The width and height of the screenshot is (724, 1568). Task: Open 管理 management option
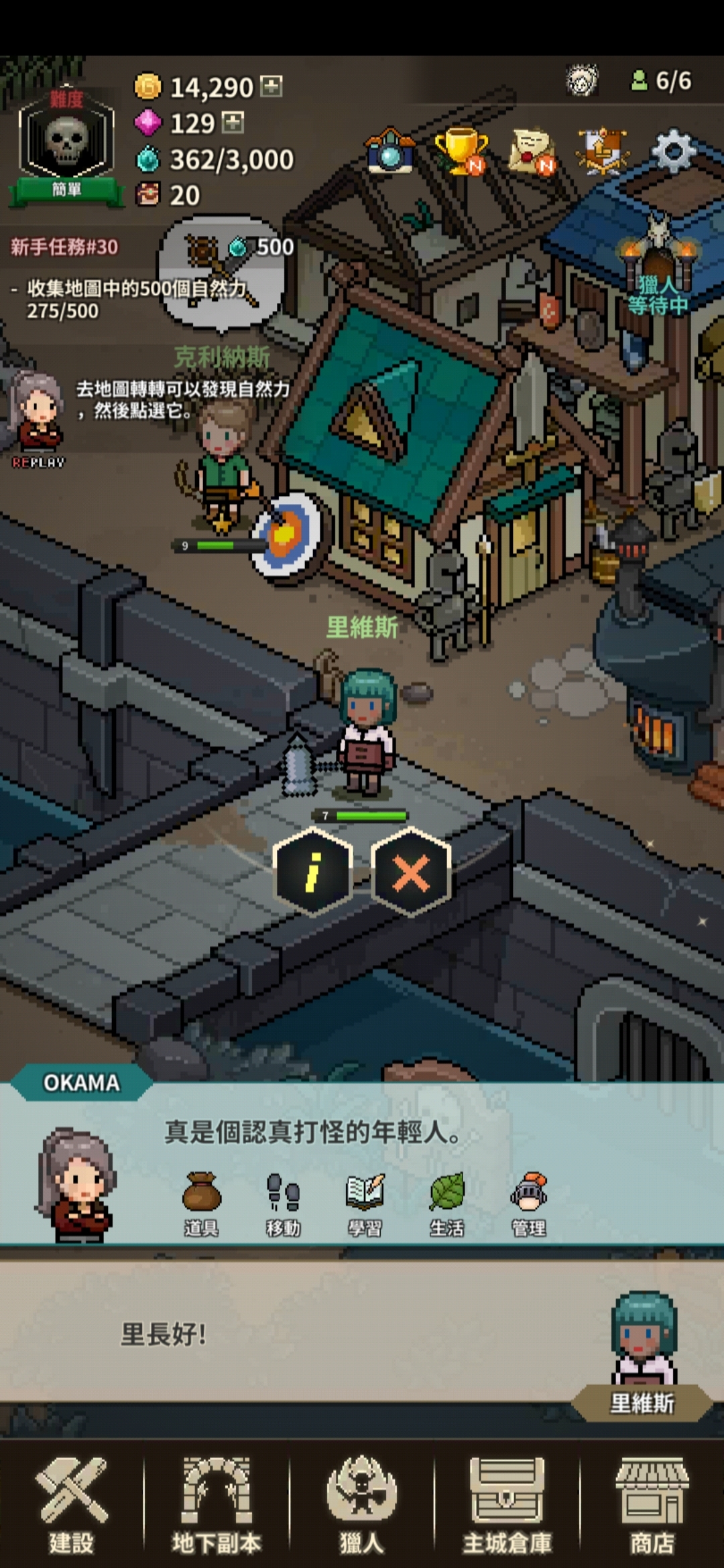[529, 1204]
